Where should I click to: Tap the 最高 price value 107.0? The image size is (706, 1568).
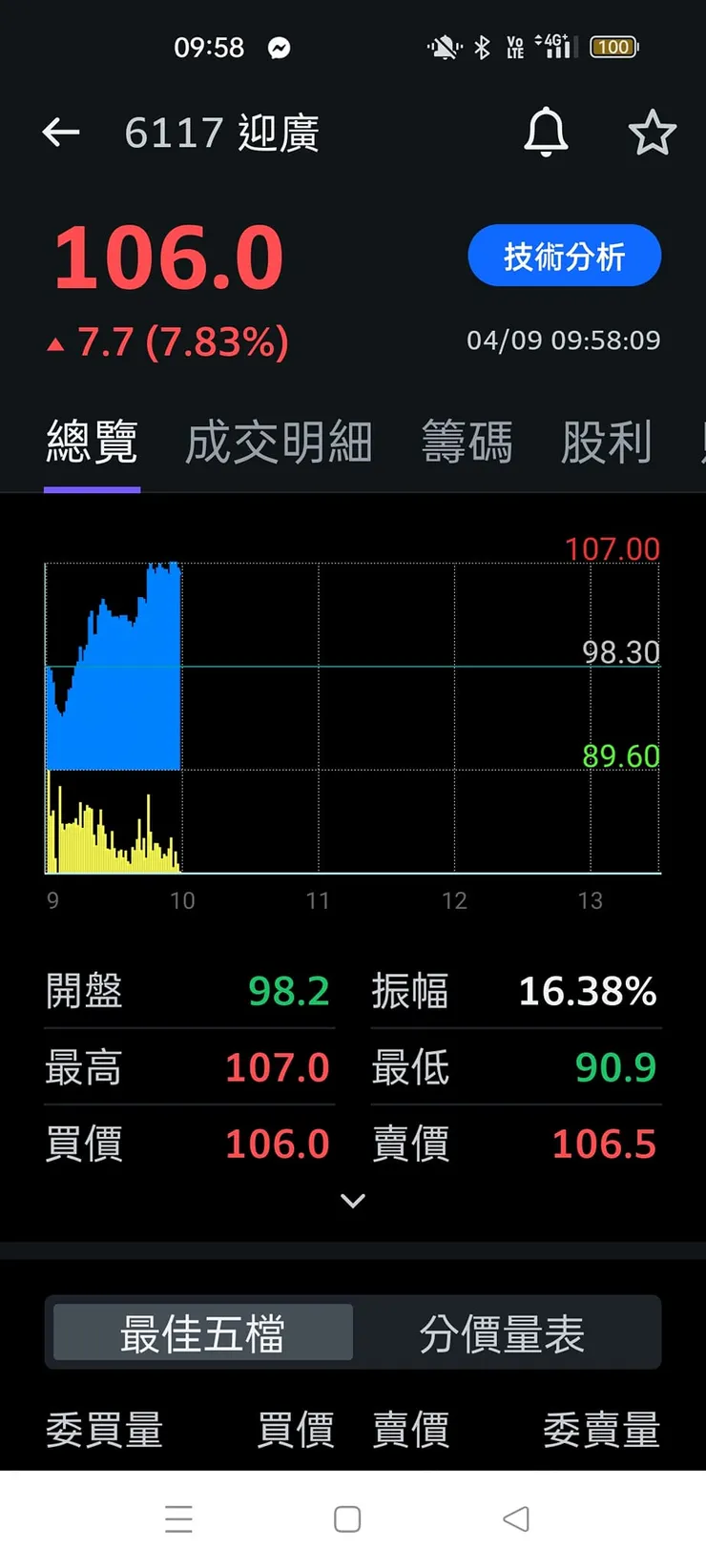point(277,1067)
